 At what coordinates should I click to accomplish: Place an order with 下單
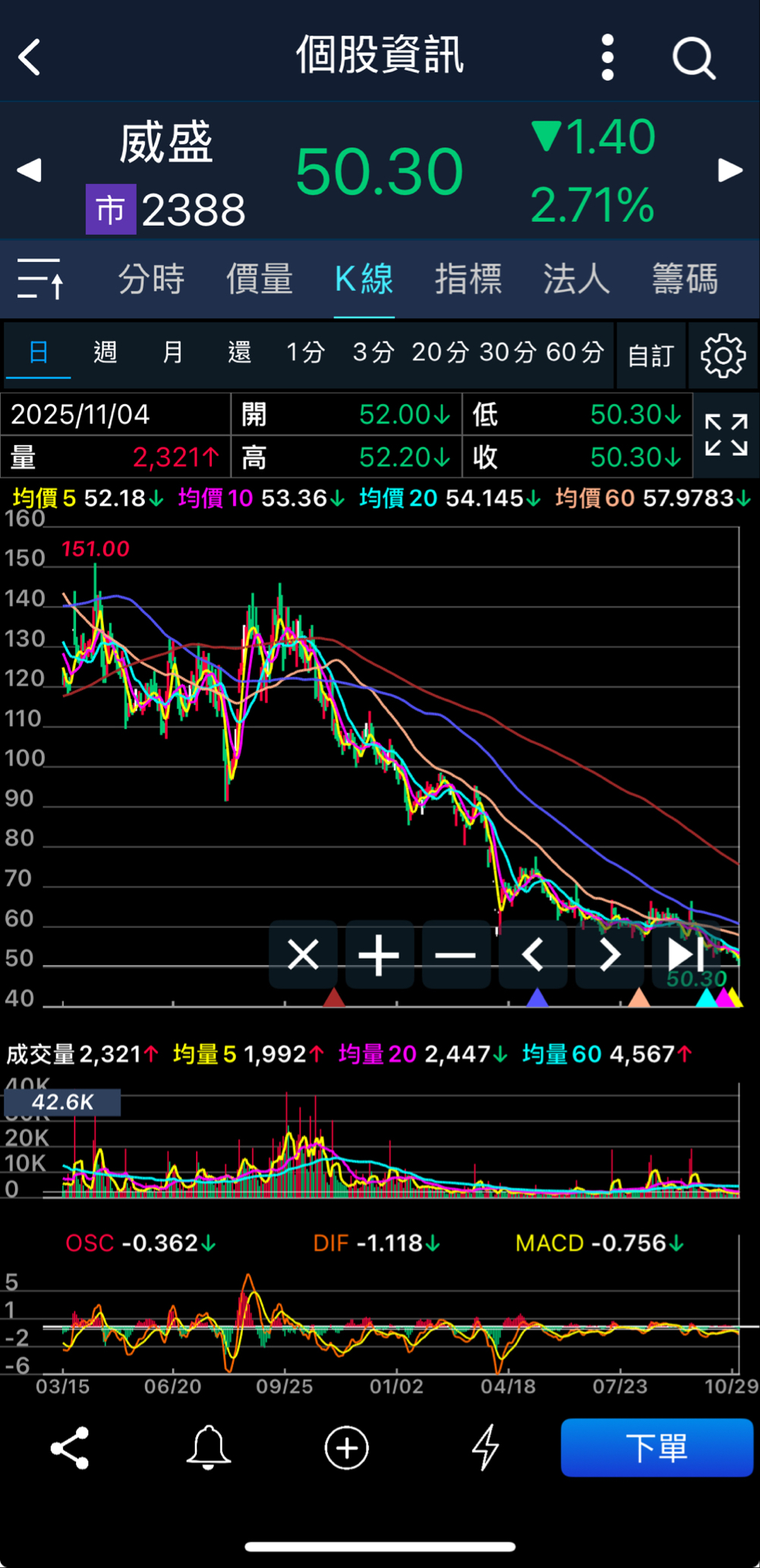[x=657, y=1448]
